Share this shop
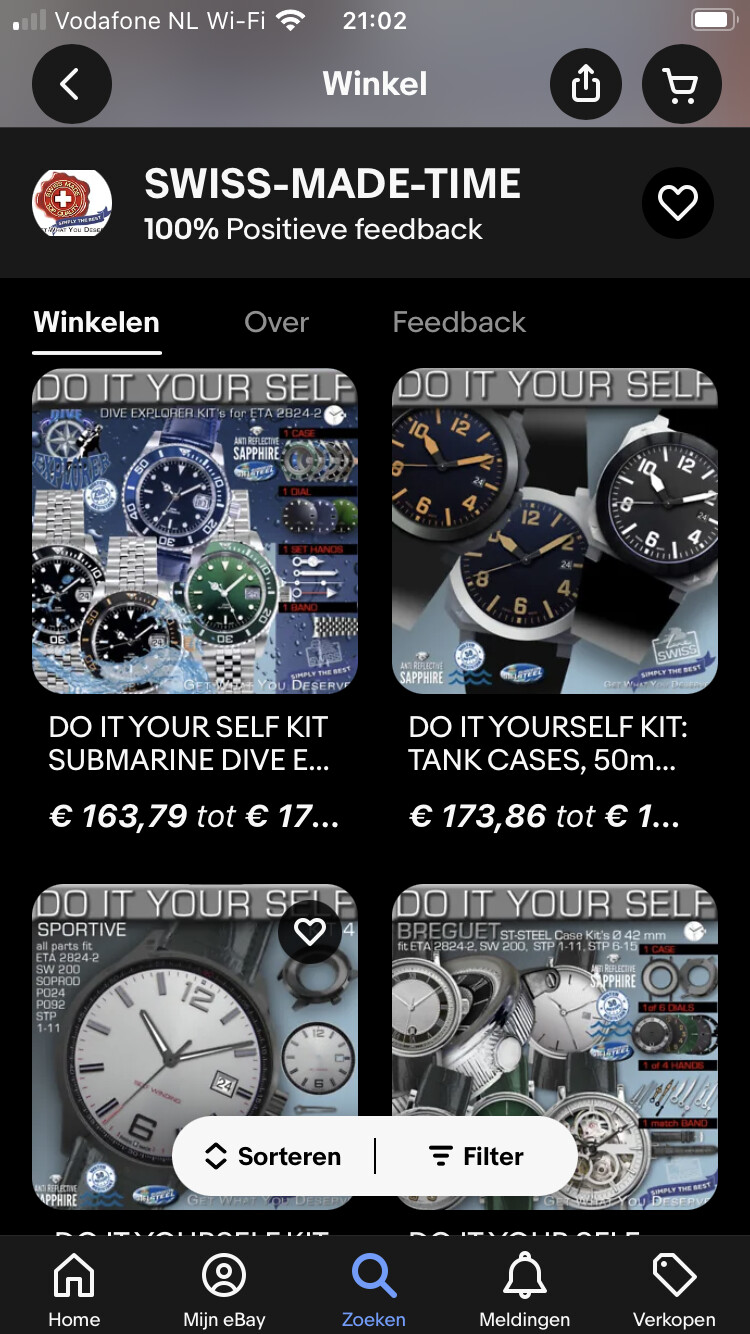The width and height of the screenshot is (750, 1334). (x=586, y=84)
